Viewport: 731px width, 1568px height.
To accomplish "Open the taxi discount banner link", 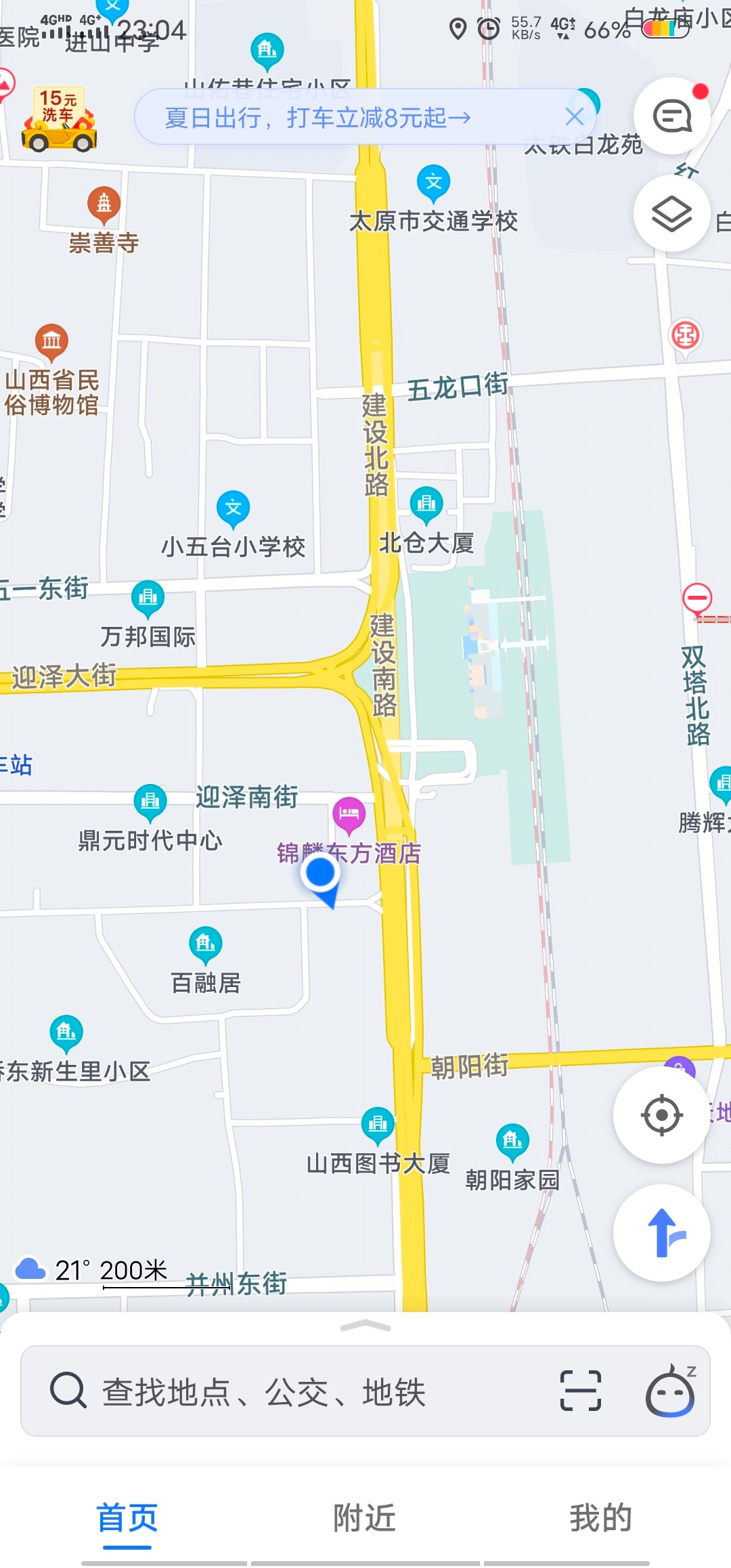I will point(315,116).
